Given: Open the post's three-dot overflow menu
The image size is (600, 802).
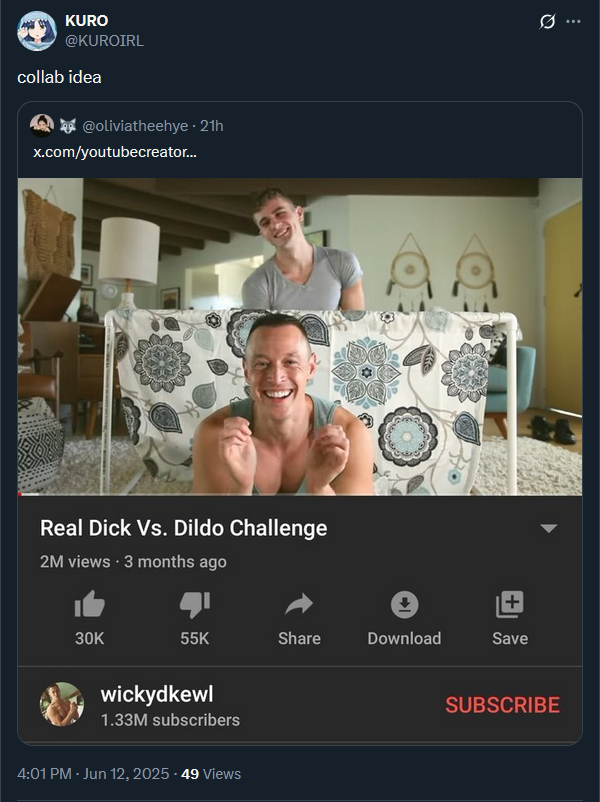Looking at the screenshot, I should [x=573, y=22].
